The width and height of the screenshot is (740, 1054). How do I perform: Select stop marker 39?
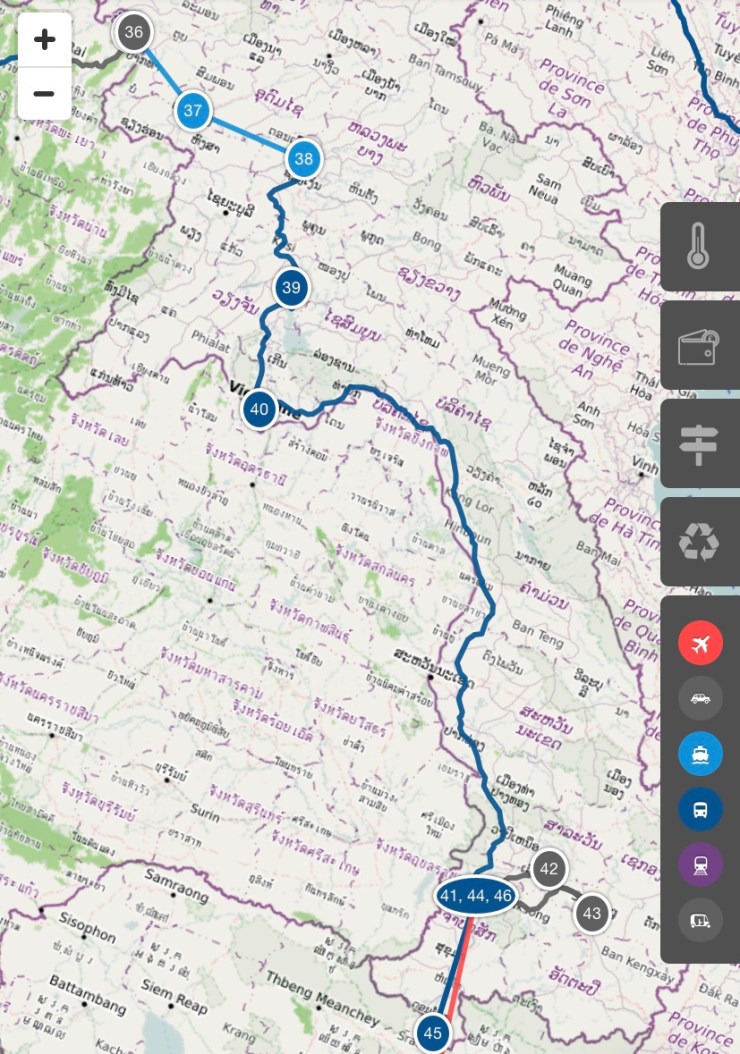[291, 288]
